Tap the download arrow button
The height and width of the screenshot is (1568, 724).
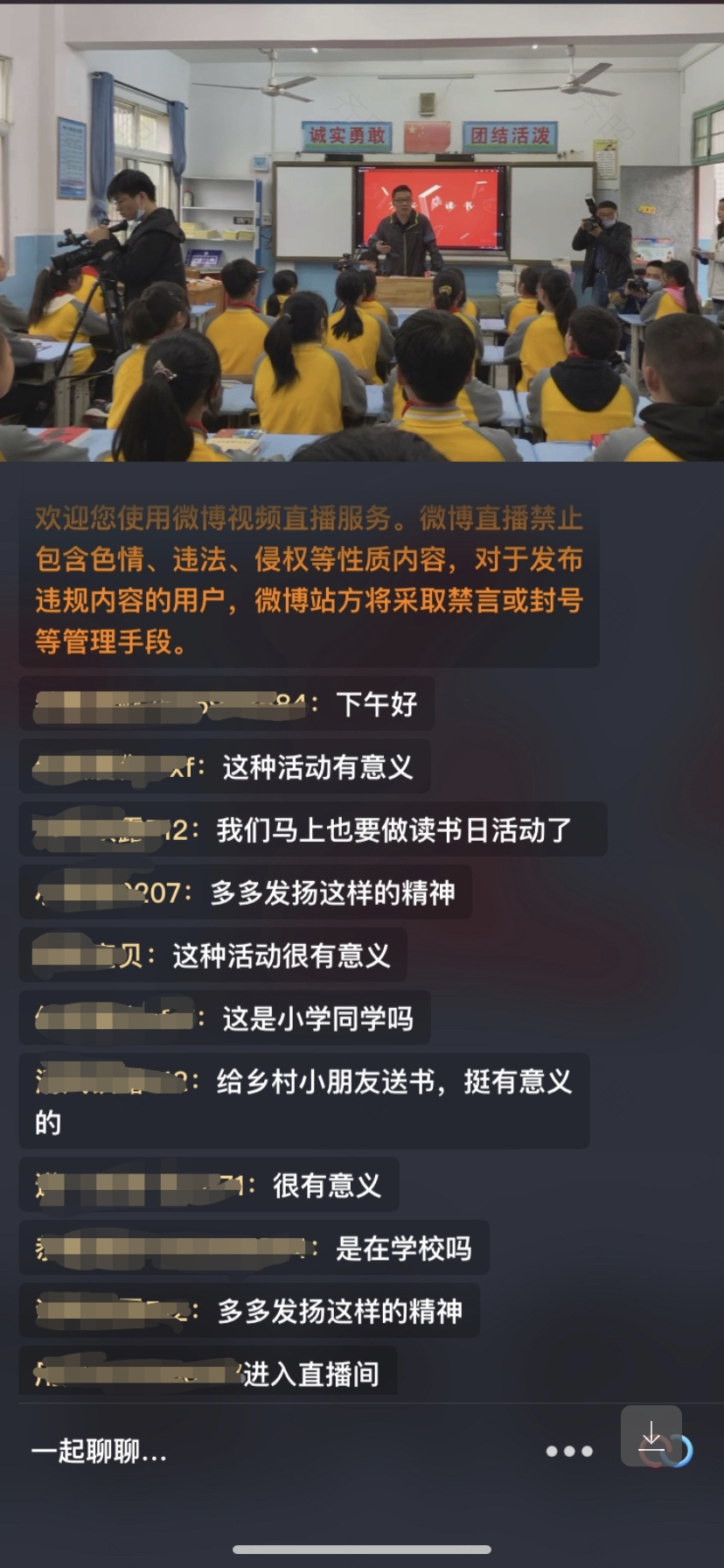click(x=651, y=1436)
